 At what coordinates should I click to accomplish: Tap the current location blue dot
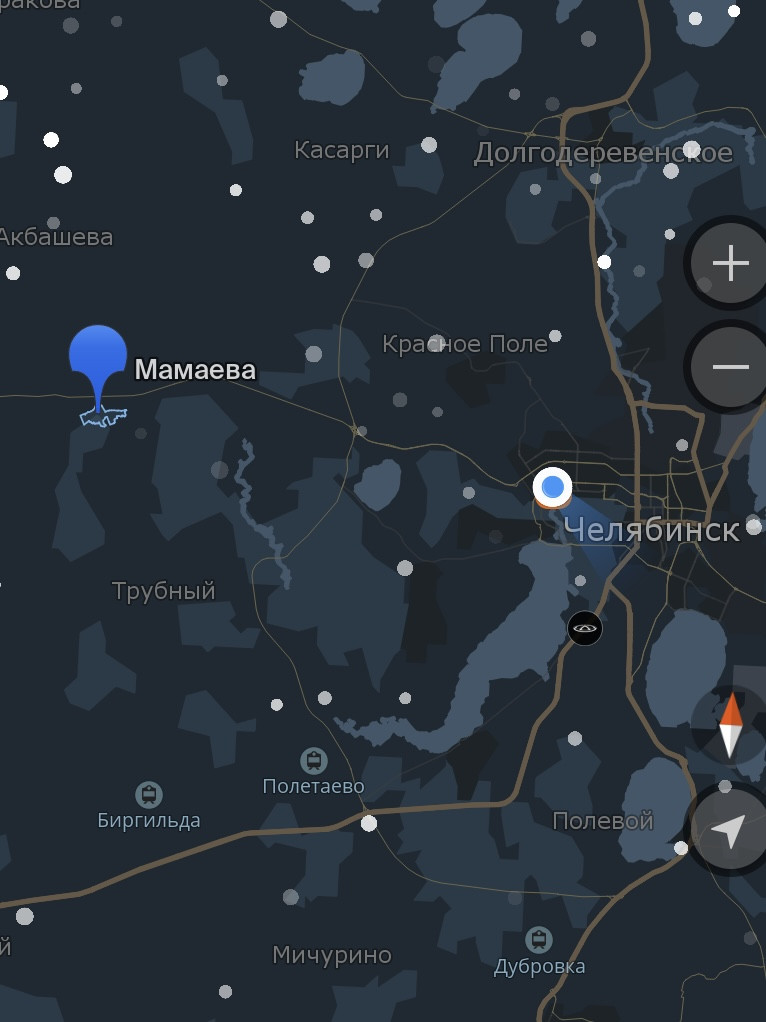tap(552, 487)
